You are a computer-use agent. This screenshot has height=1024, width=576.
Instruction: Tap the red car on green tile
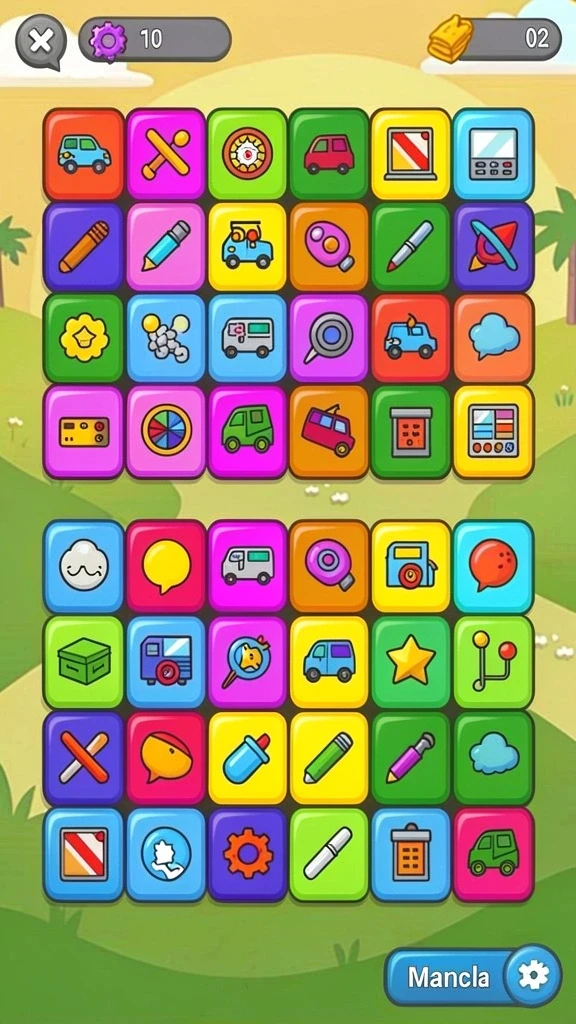(328, 154)
